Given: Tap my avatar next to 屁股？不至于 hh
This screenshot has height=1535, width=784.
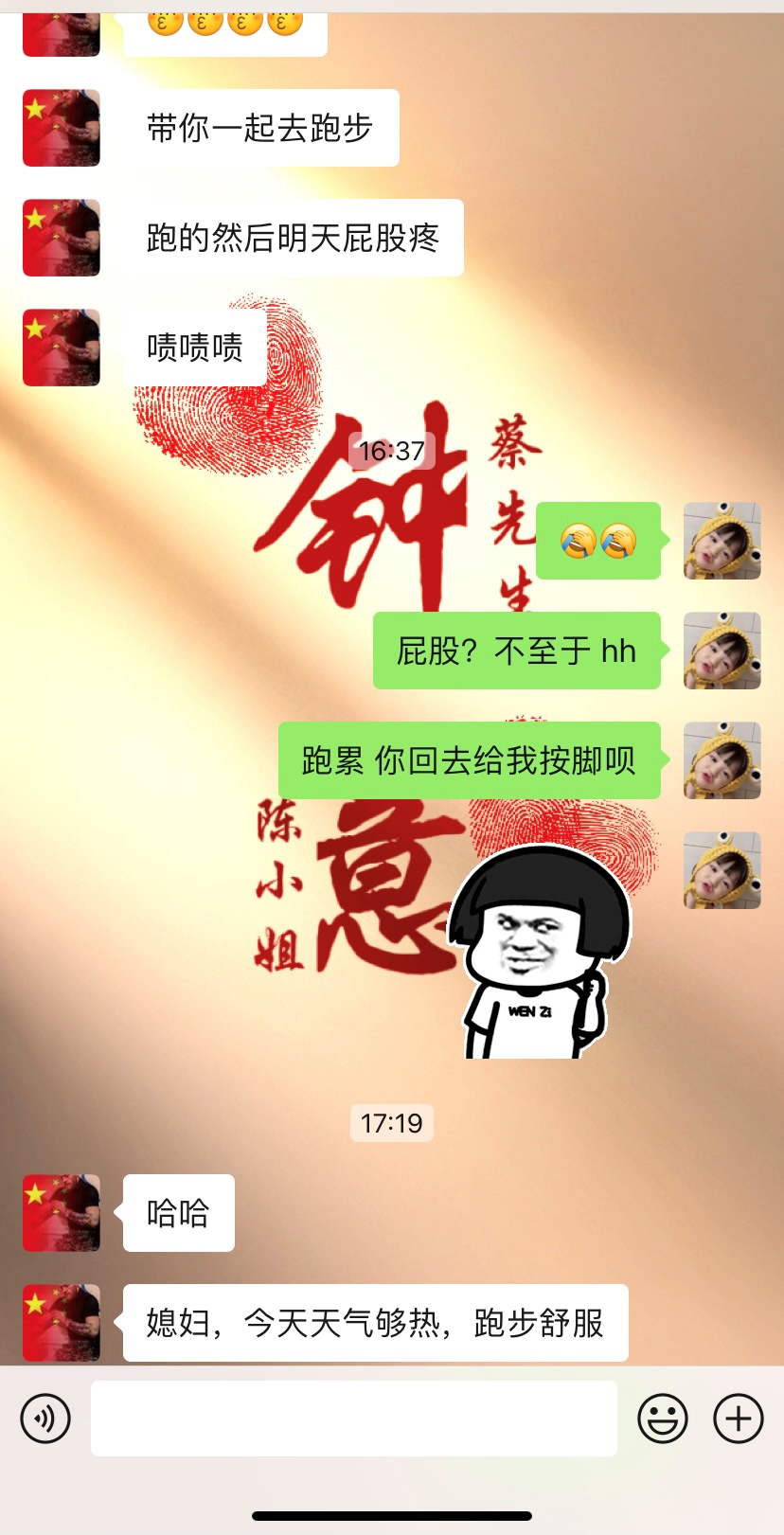Looking at the screenshot, I should pos(722,651).
